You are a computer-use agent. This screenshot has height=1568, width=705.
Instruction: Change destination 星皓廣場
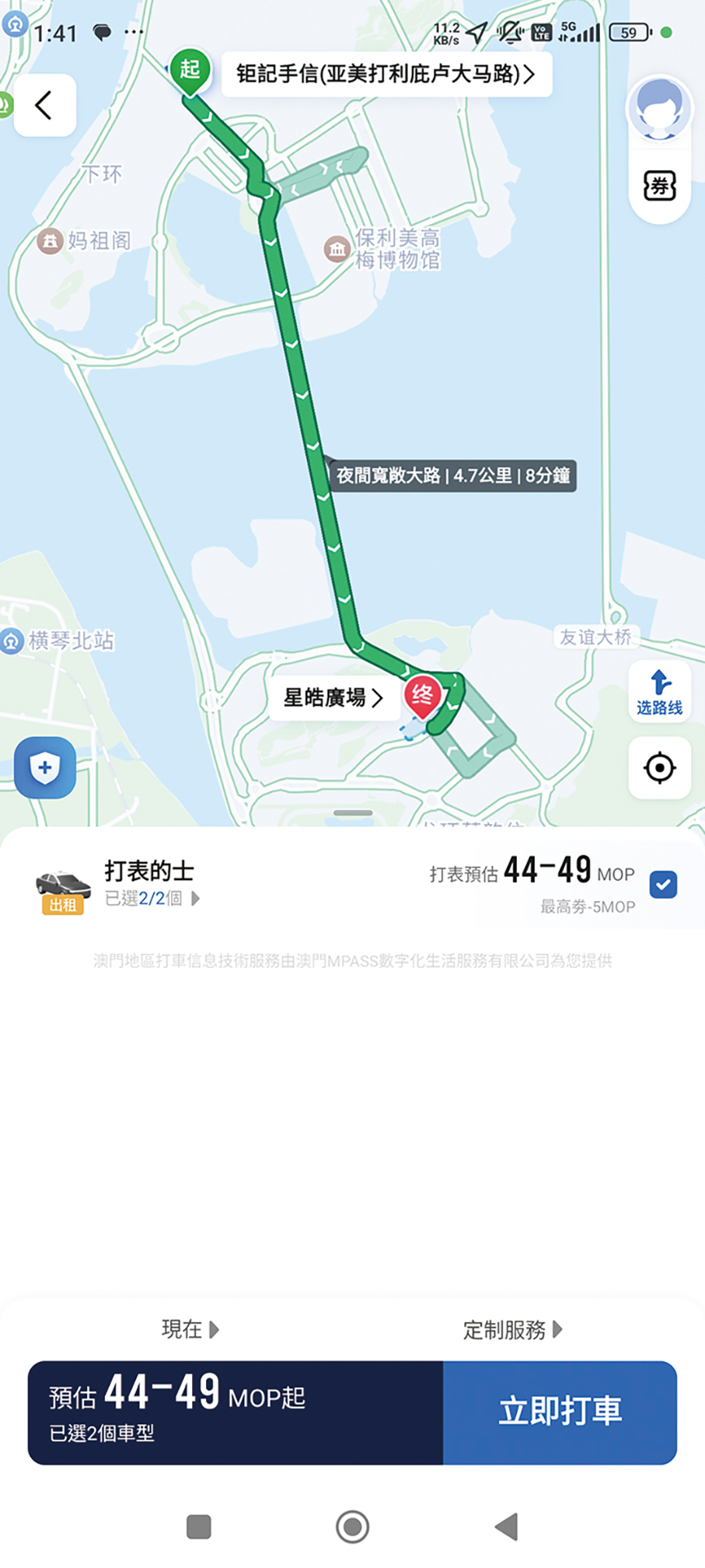[x=333, y=697]
